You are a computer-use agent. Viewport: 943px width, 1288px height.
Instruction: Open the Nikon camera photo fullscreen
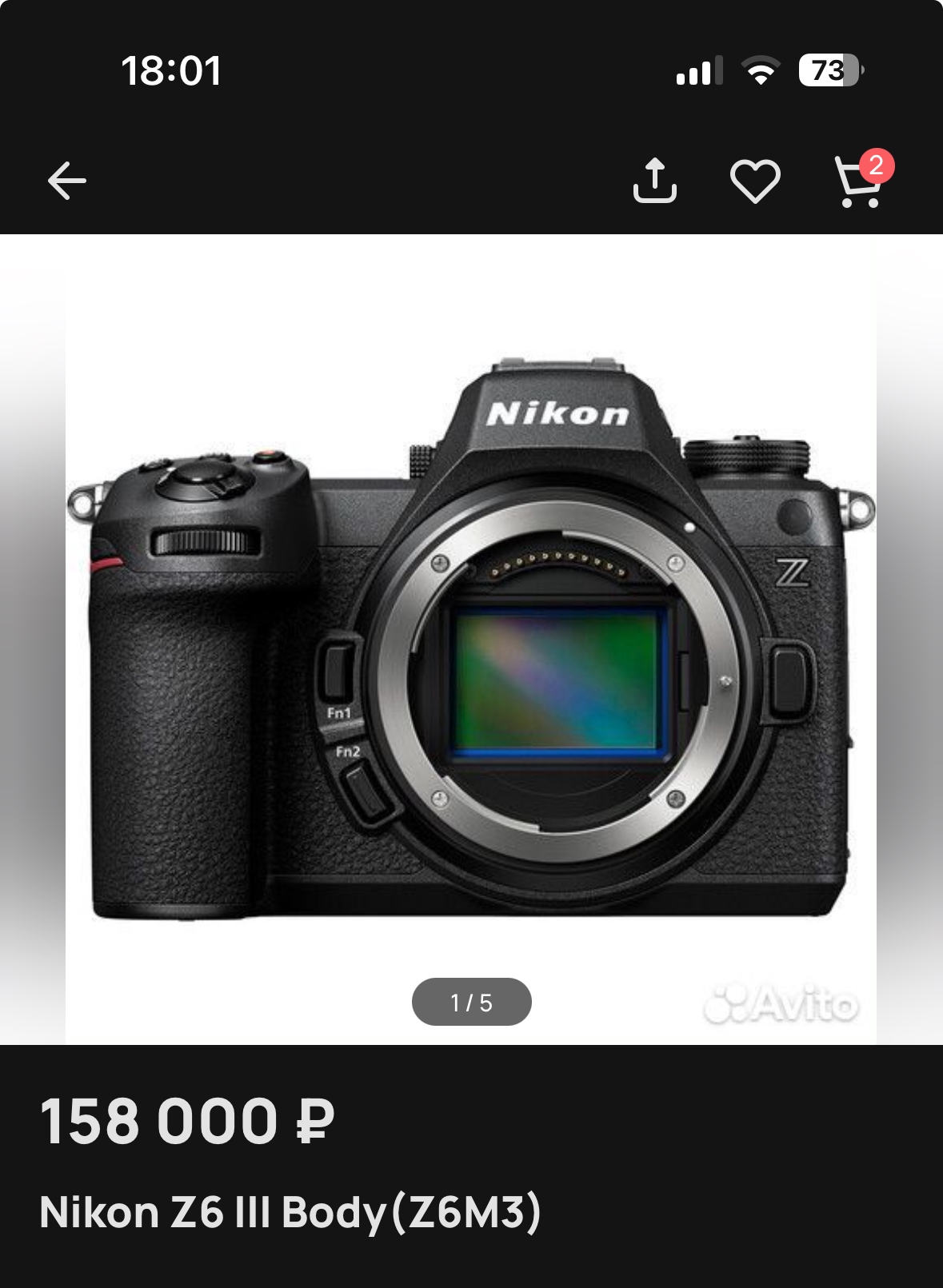(x=471, y=640)
